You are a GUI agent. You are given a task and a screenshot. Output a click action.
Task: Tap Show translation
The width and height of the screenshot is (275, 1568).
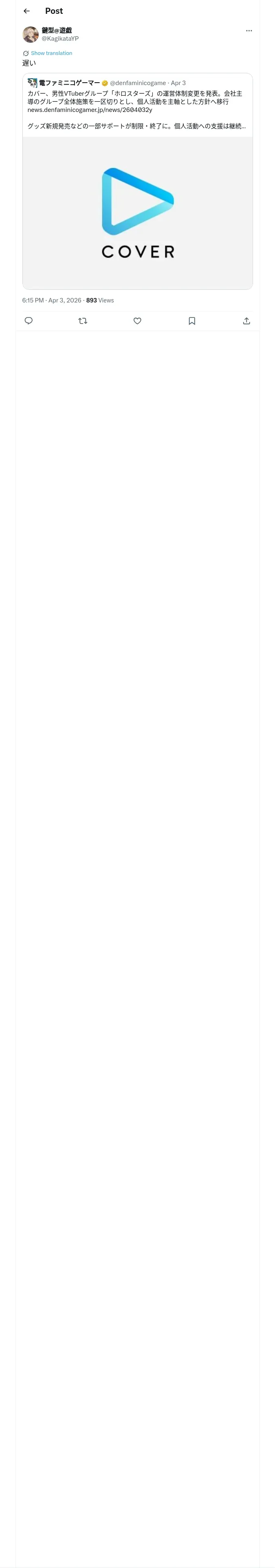51,53
